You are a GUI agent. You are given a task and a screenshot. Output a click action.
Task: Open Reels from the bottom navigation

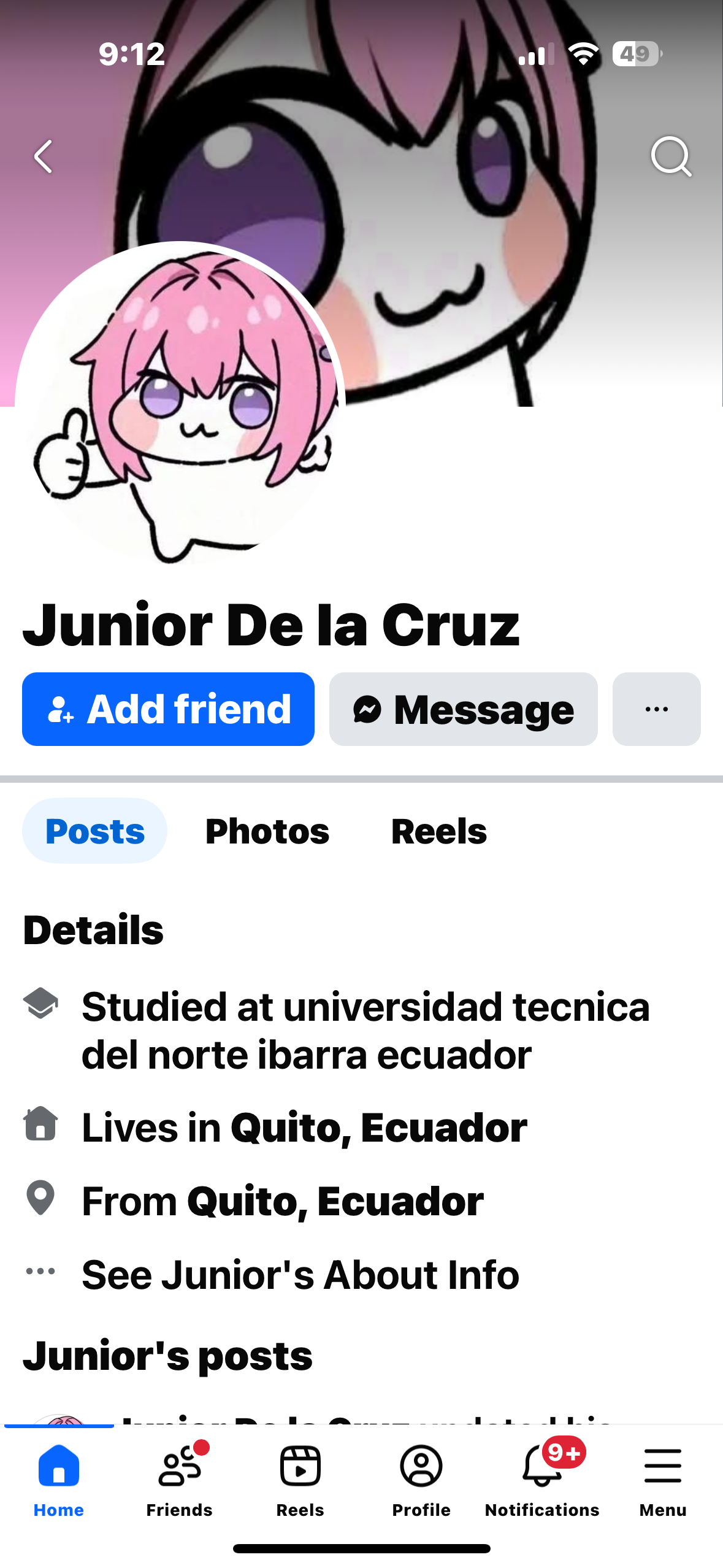pyautogui.click(x=300, y=1478)
